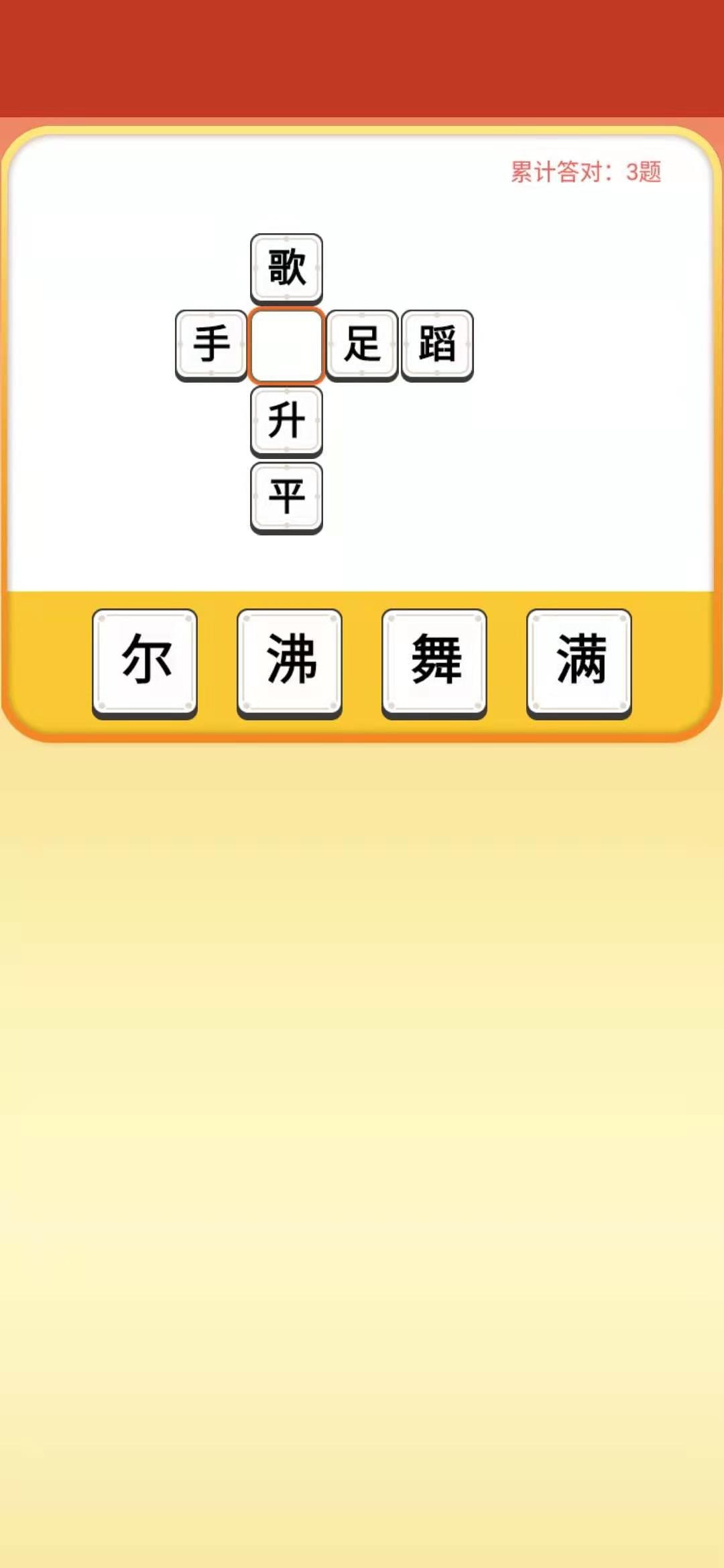Select the 歌 tile at the top
Viewport: 724px width, 1568px height.
tap(286, 267)
